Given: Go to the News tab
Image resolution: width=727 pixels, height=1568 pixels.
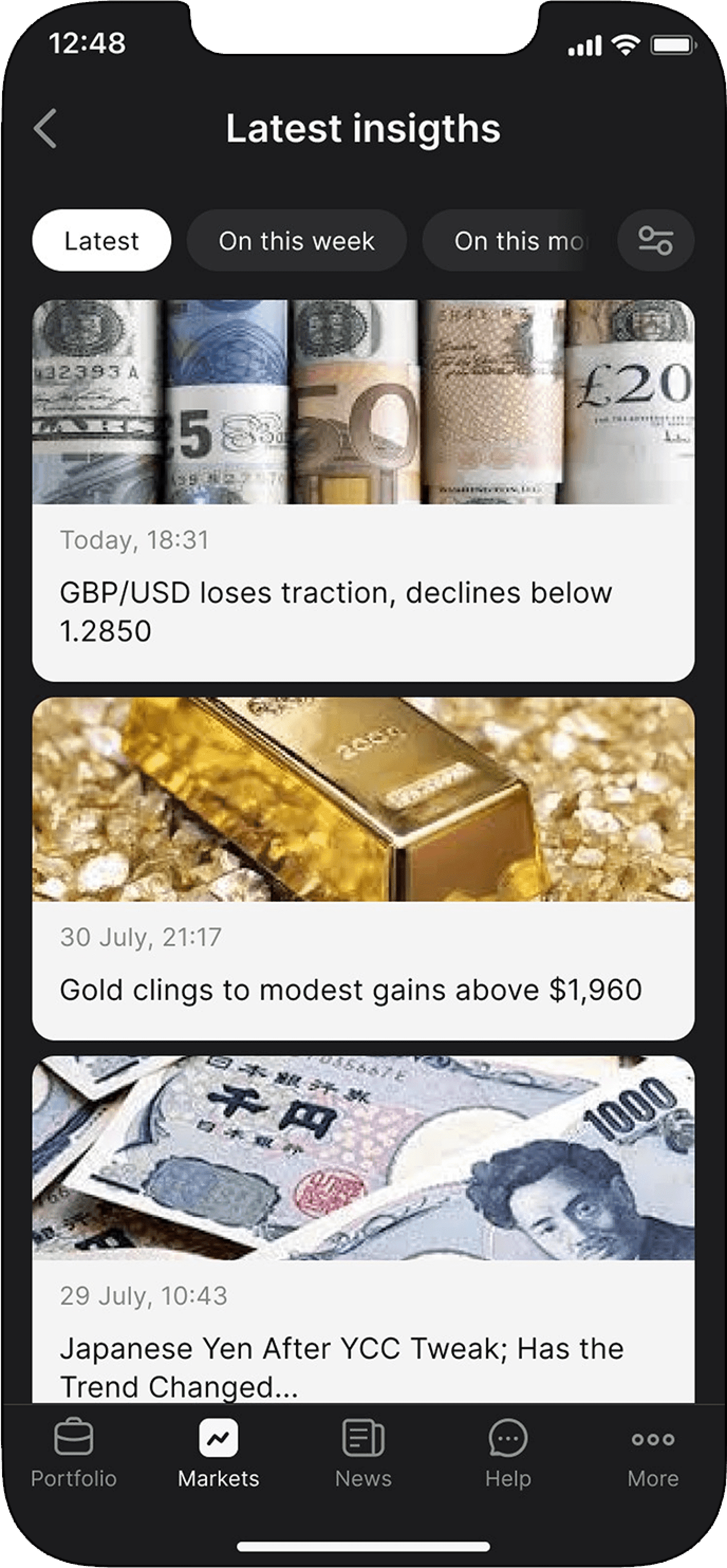Looking at the screenshot, I should coord(363,1452).
